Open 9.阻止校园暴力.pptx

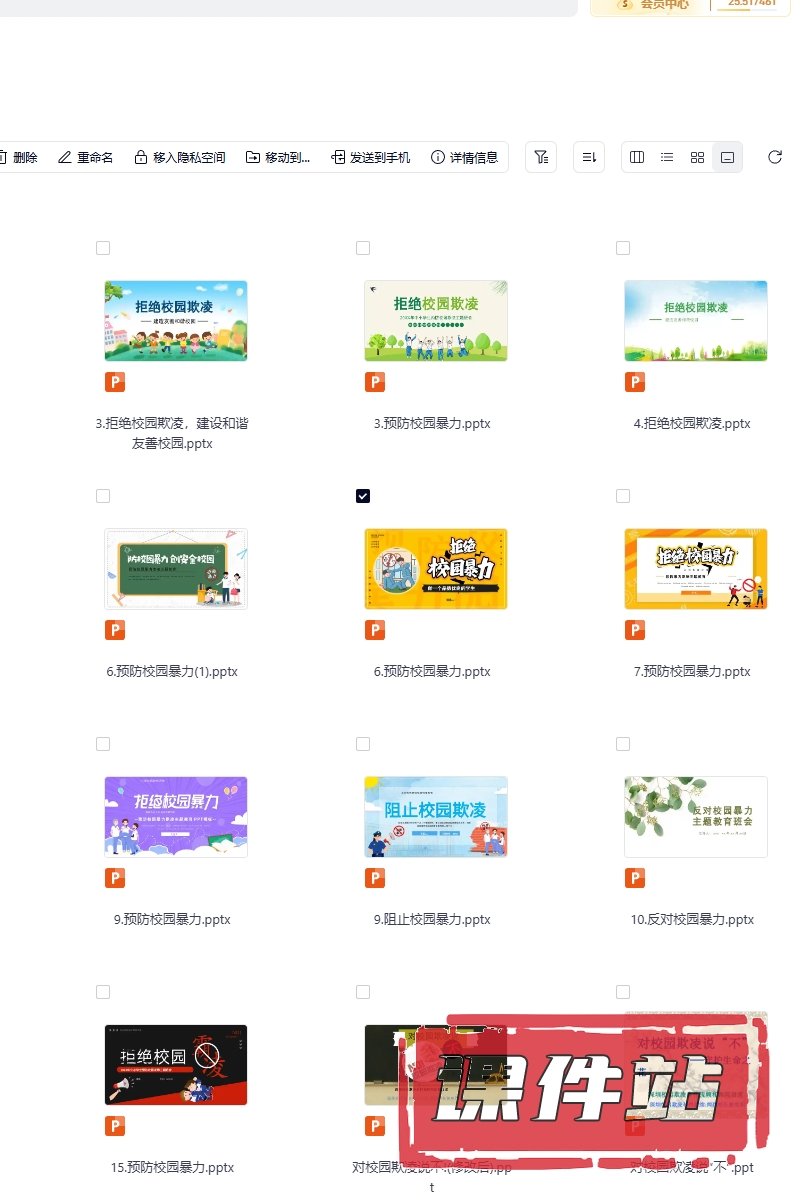pyautogui.click(x=435, y=817)
